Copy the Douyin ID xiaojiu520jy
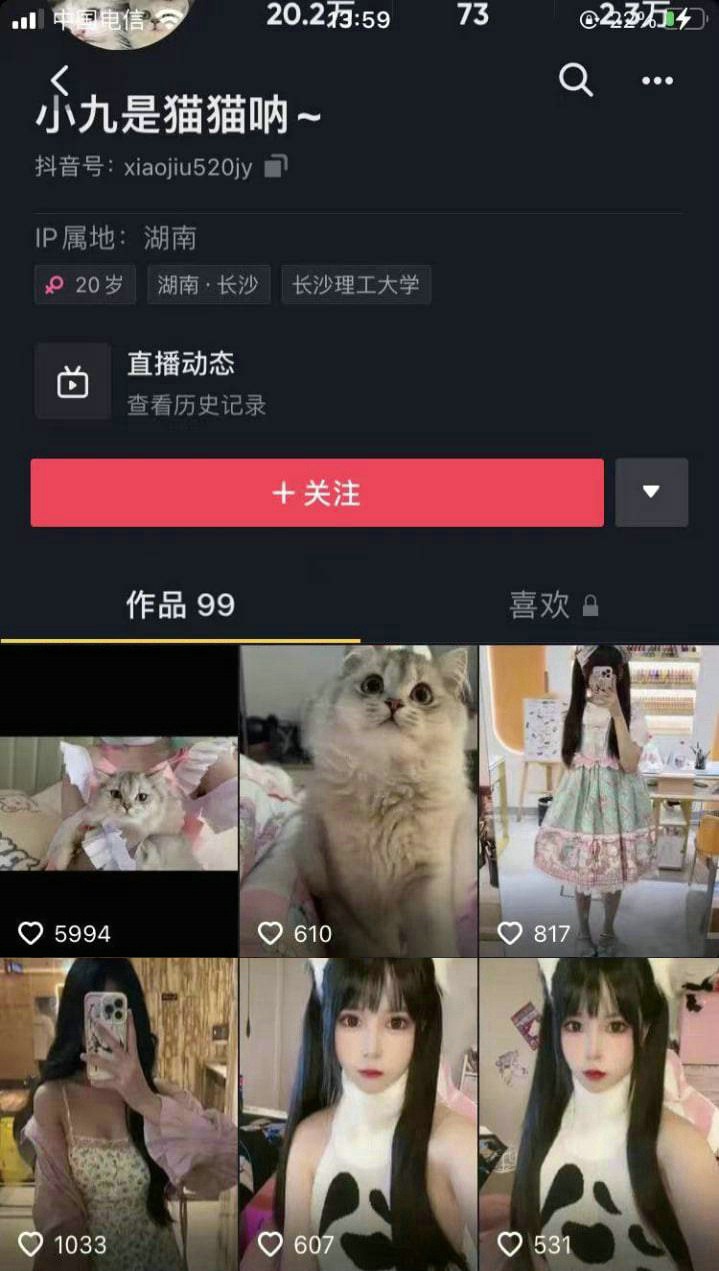The width and height of the screenshot is (719, 1271). tap(277, 166)
